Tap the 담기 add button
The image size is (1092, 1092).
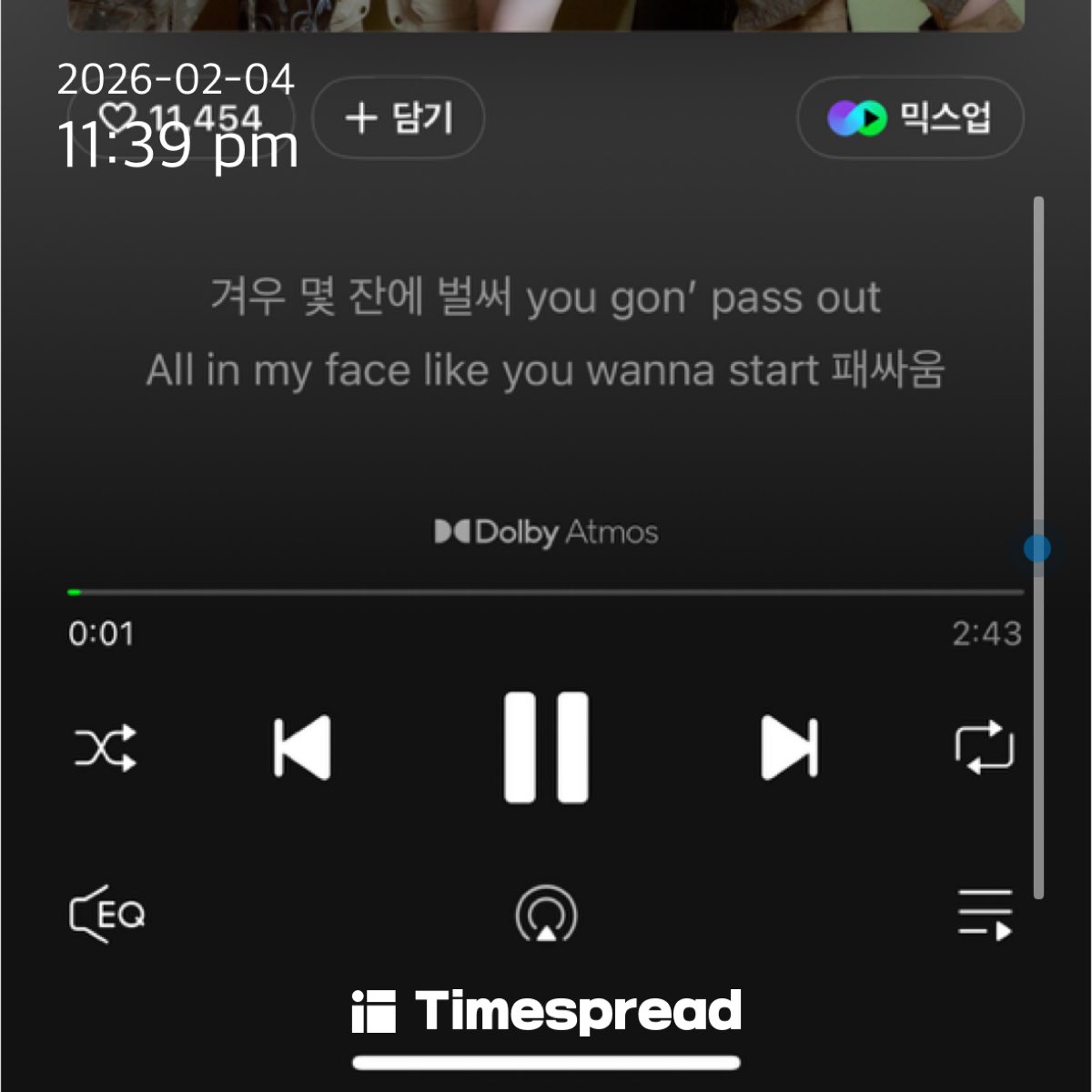click(x=398, y=117)
